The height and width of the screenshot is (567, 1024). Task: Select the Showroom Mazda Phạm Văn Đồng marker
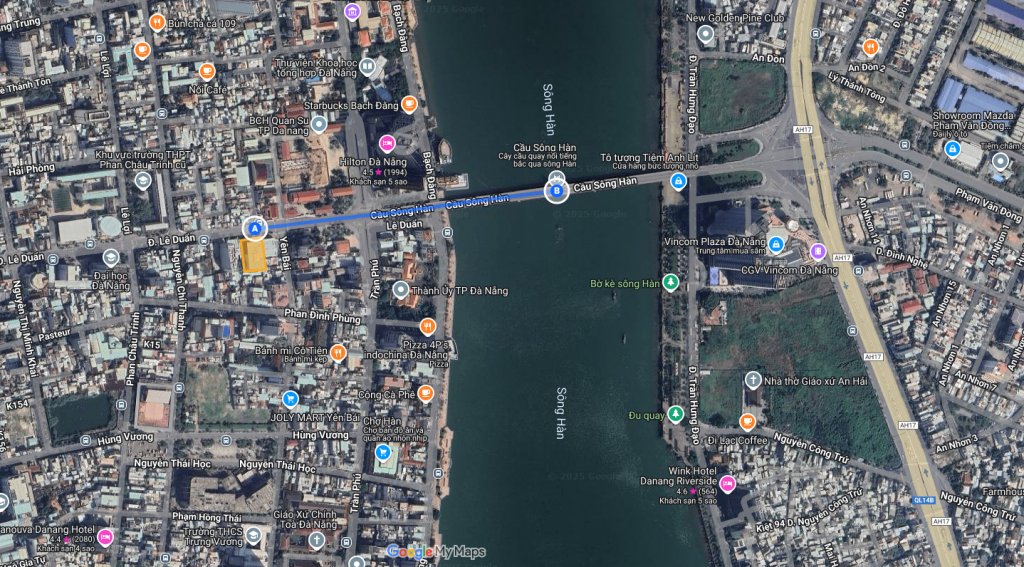951,149
